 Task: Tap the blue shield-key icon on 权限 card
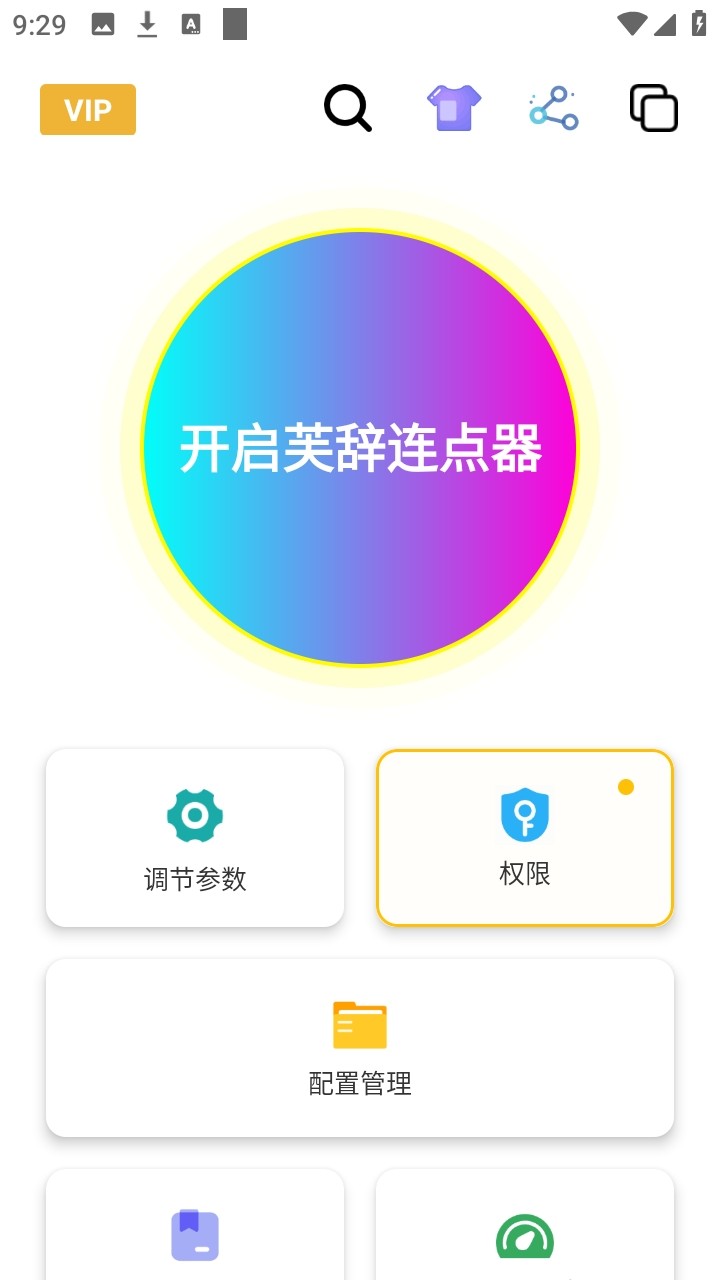point(524,814)
